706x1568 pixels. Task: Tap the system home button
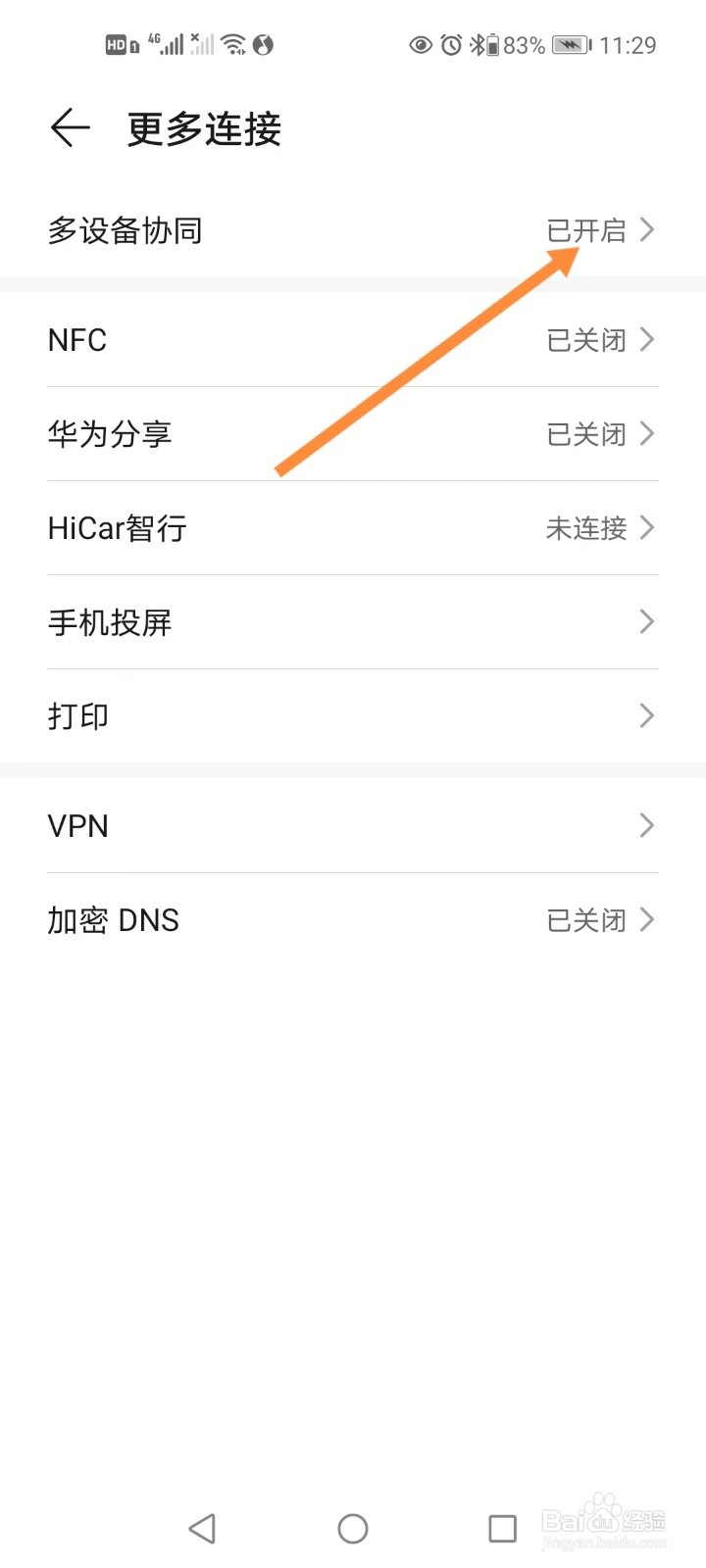pyautogui.click(x=353, y=1529)
